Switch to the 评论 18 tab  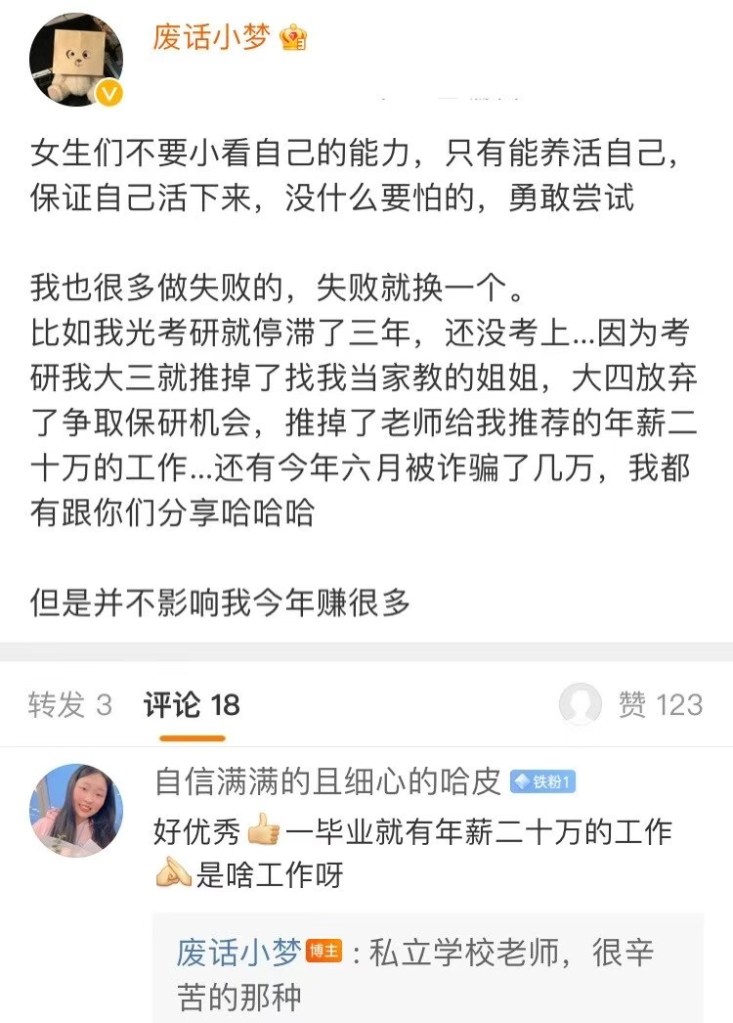tap(191, 705)
